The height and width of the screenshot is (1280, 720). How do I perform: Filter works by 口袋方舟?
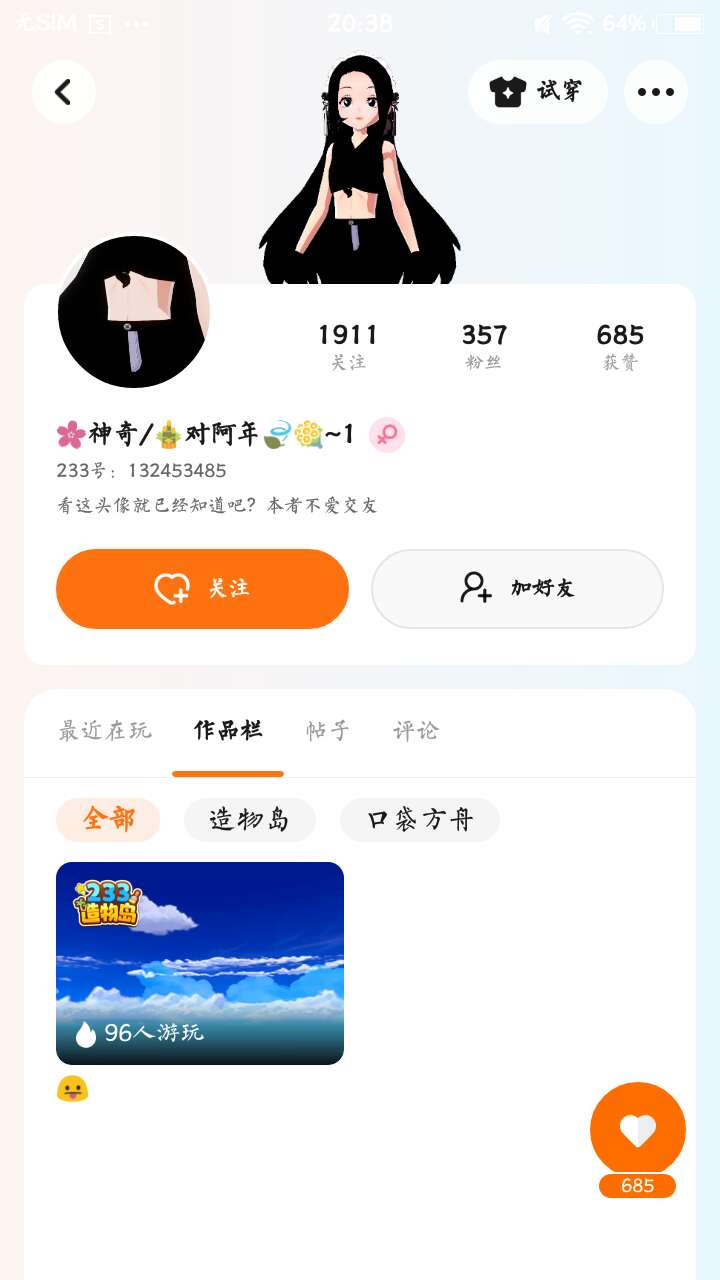(420, 820)
